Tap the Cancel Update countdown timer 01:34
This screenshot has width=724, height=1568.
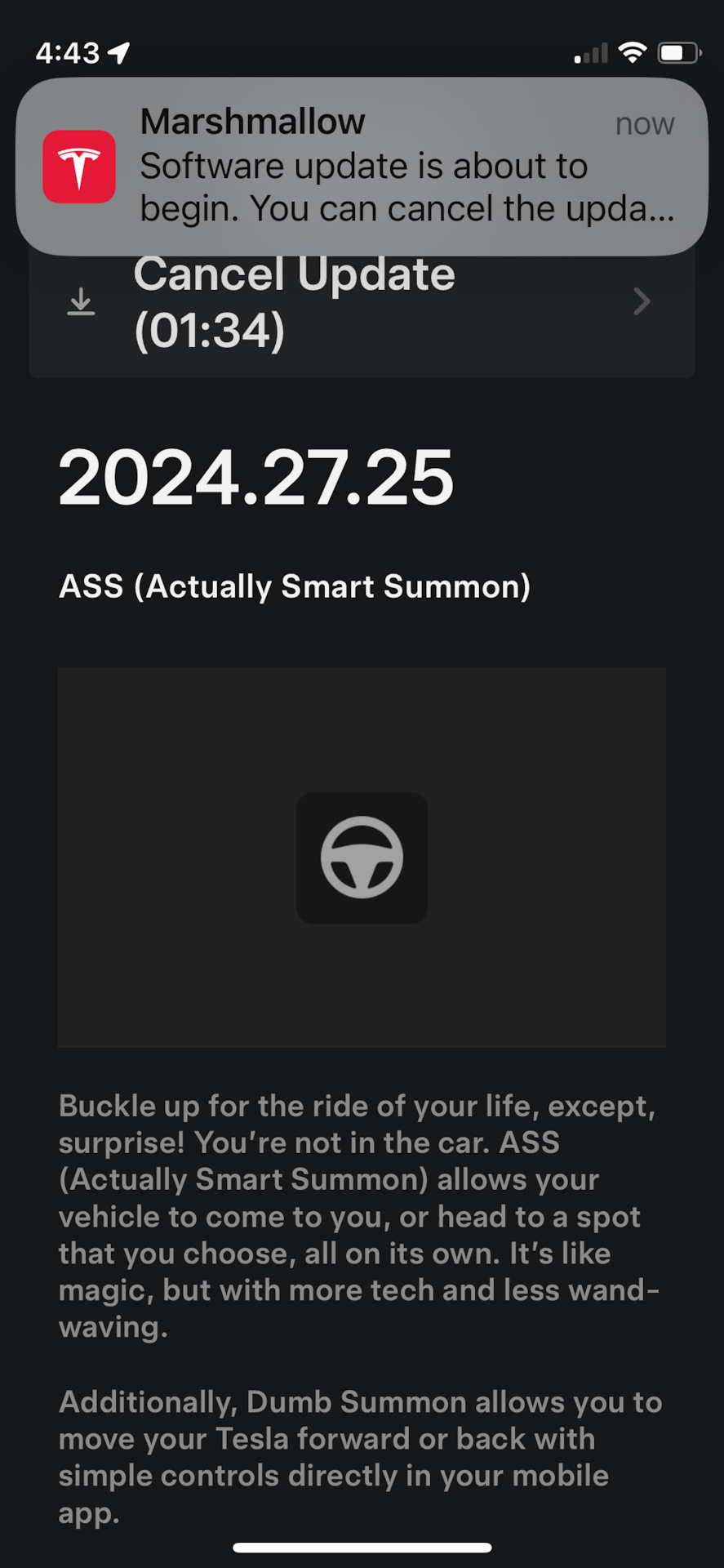tap(209, 330)
